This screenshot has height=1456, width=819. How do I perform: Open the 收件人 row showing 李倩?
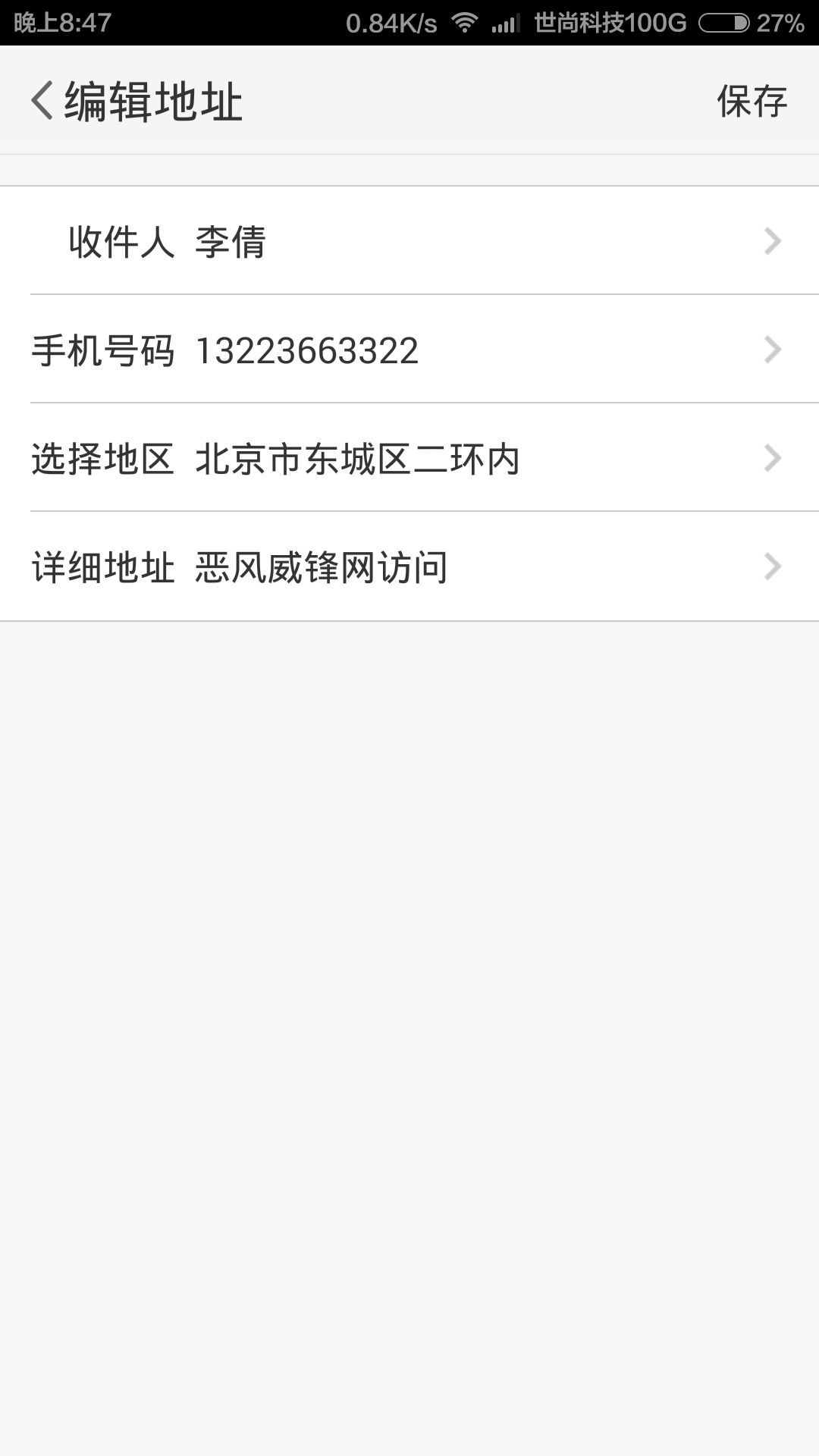(x=409, y=241)
